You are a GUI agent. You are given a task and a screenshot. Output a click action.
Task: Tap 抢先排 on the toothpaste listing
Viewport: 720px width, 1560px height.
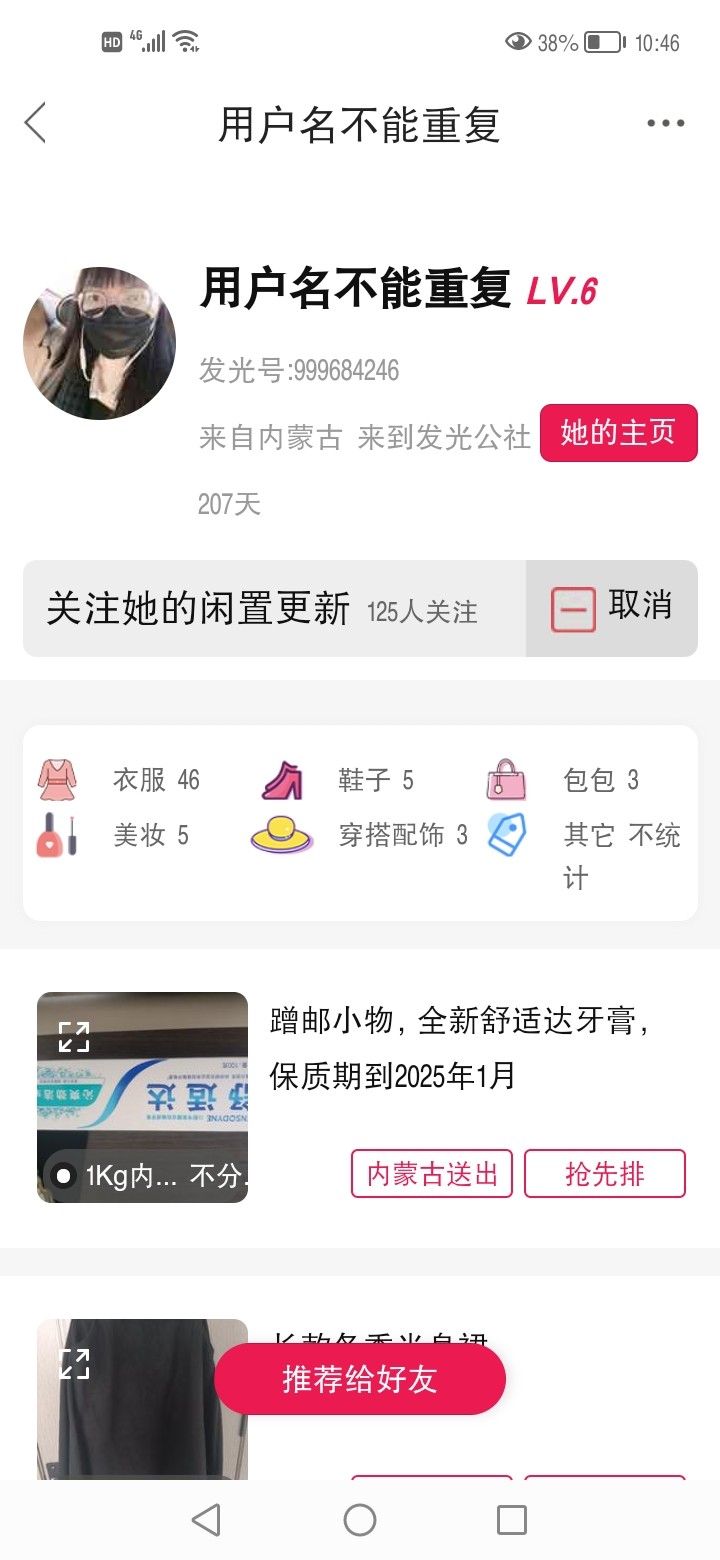pos(605,1173)
